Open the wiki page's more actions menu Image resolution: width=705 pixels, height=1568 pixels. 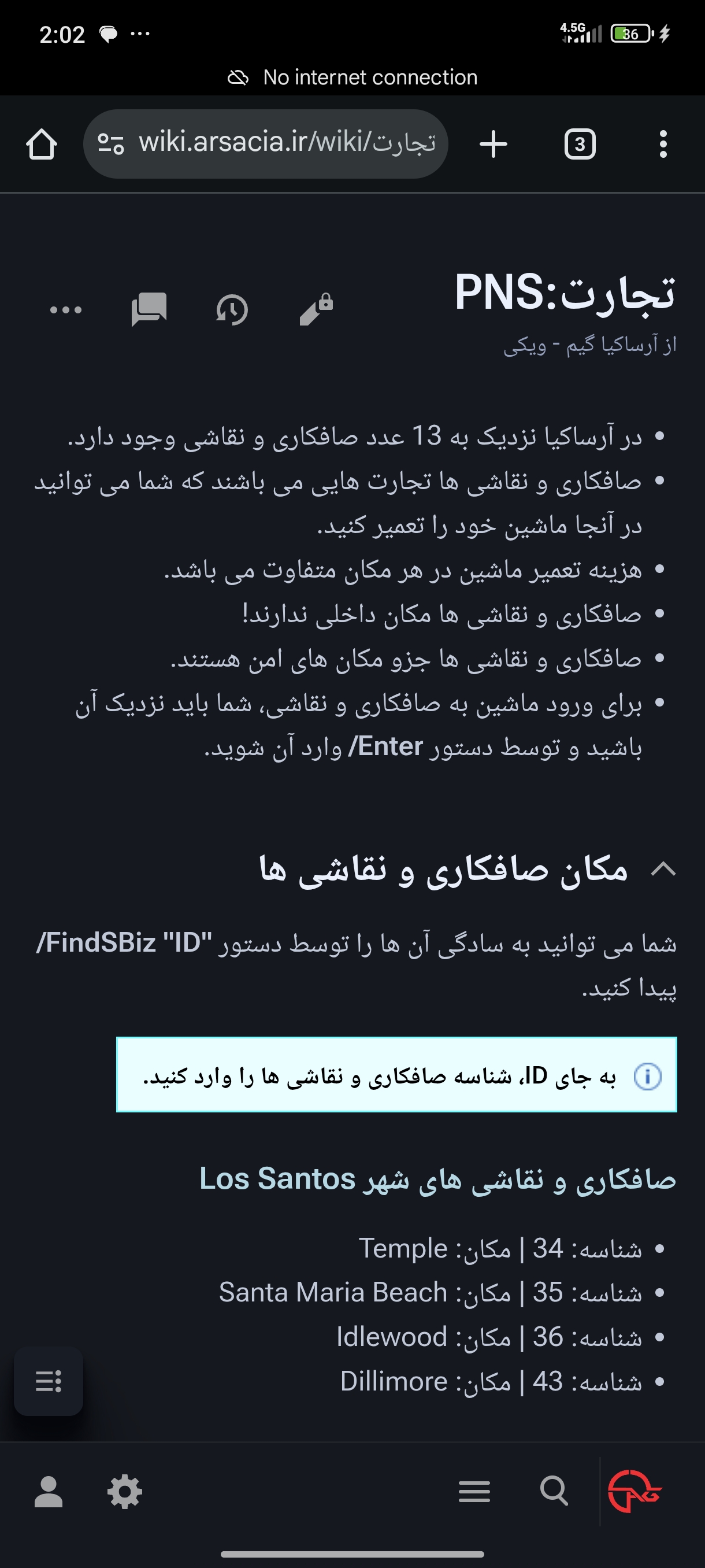point(65,310)
